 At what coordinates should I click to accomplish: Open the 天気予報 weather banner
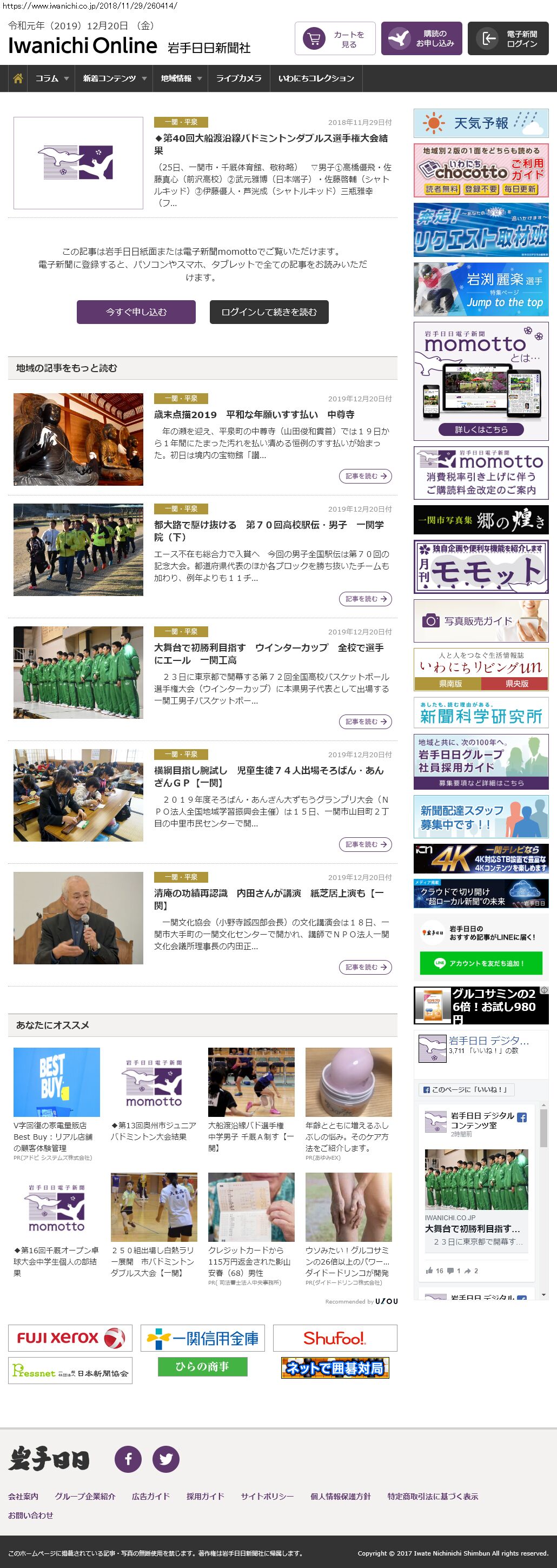pos(481,123)
